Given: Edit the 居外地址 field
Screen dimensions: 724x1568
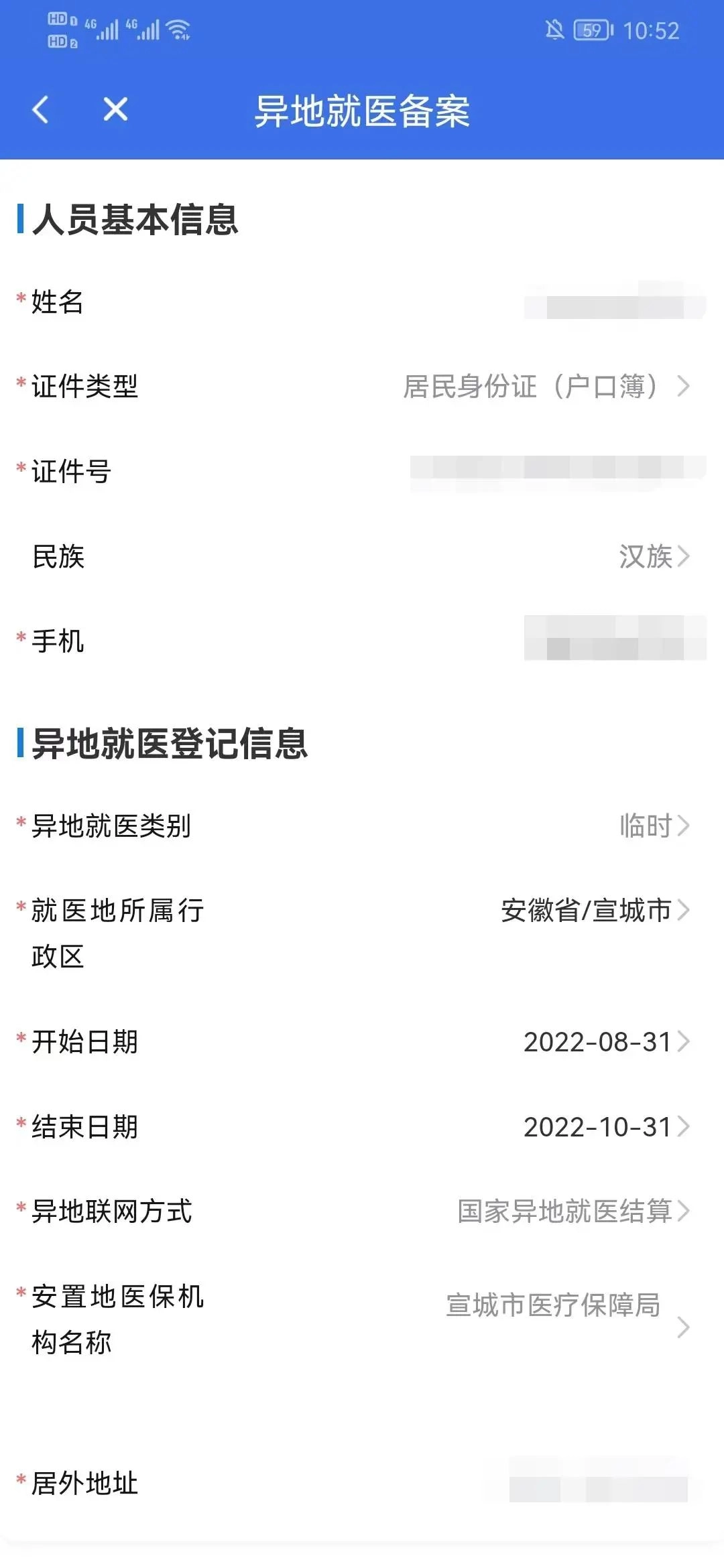Looking at the screenshot, I should (x=597, y=1483).
